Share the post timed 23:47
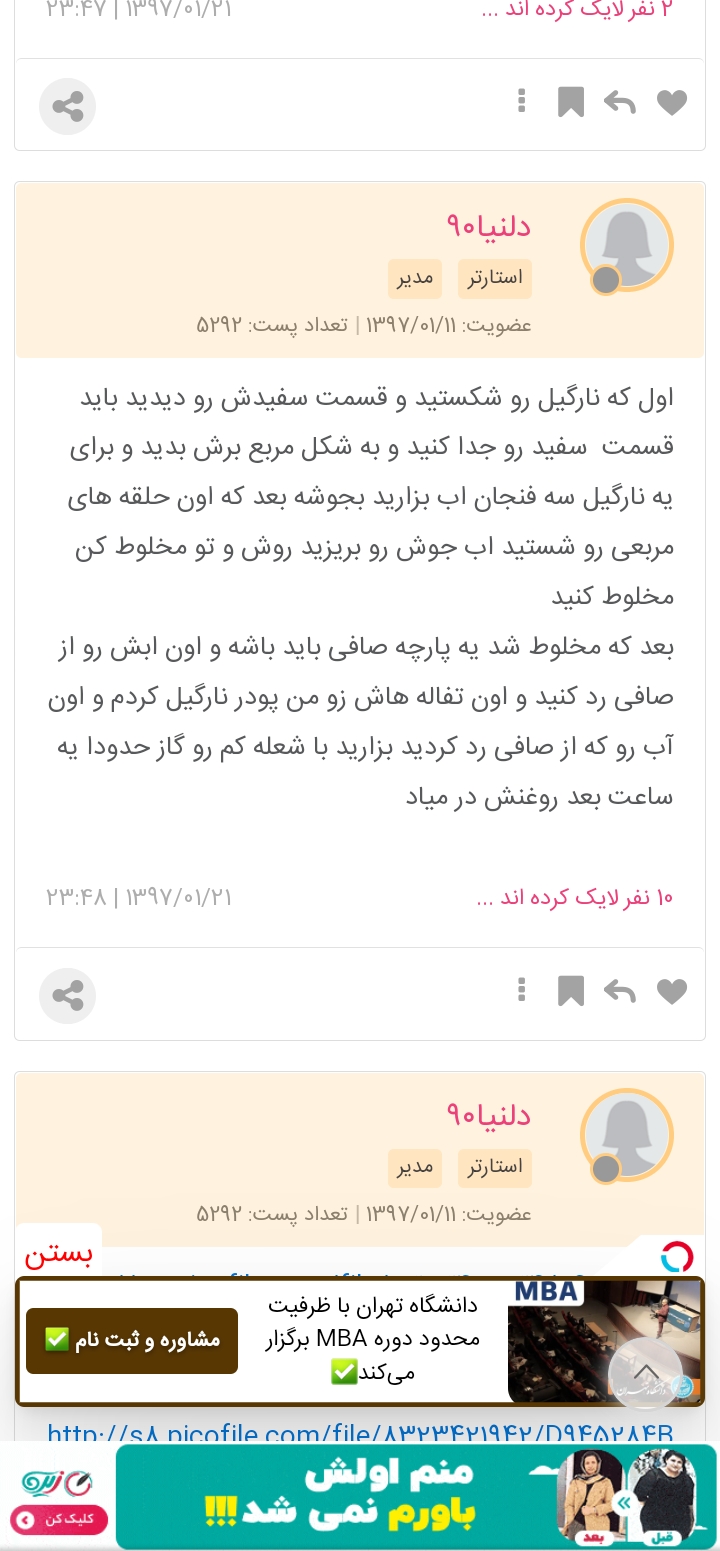The image size is (720, 1551). (67, 106)
